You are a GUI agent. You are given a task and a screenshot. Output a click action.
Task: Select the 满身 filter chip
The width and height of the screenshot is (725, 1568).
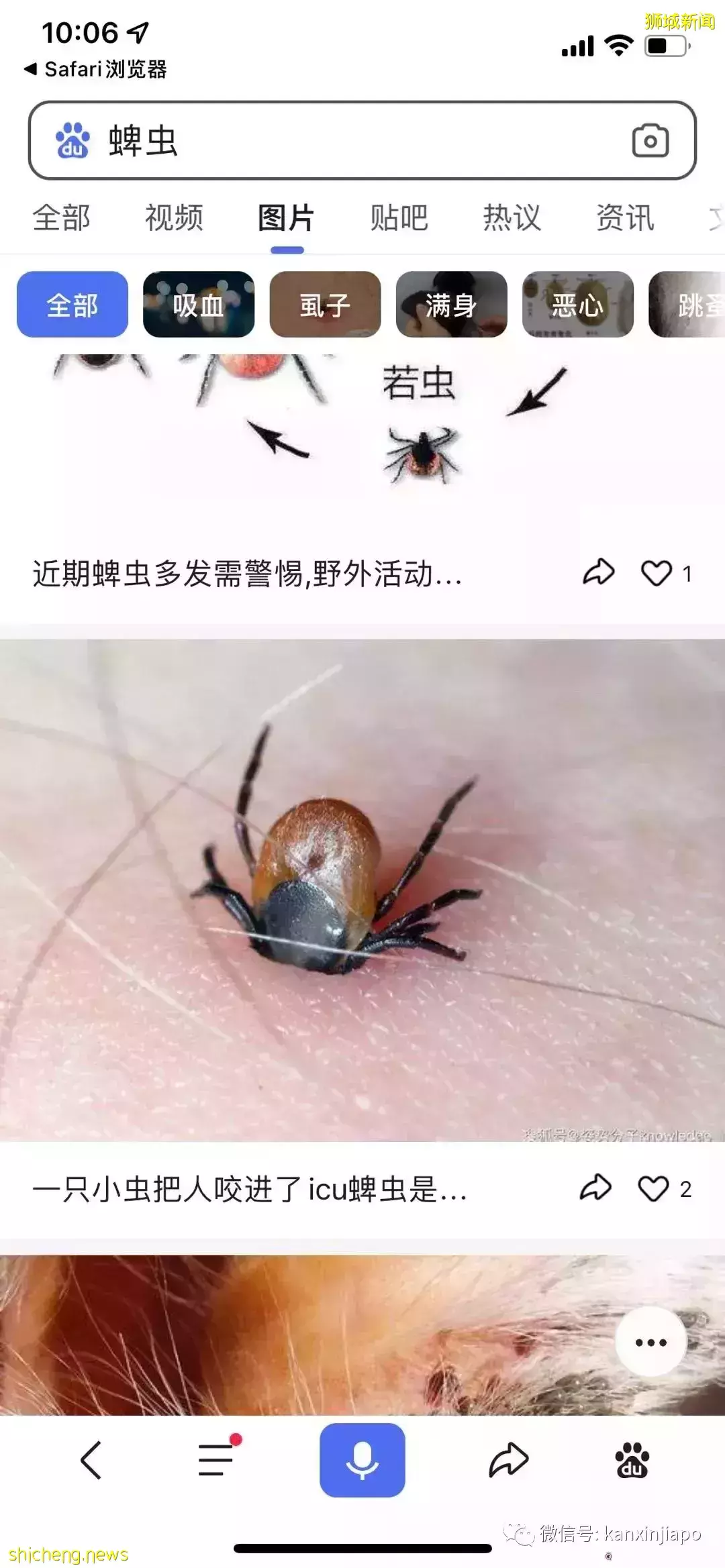pos(451,305)
